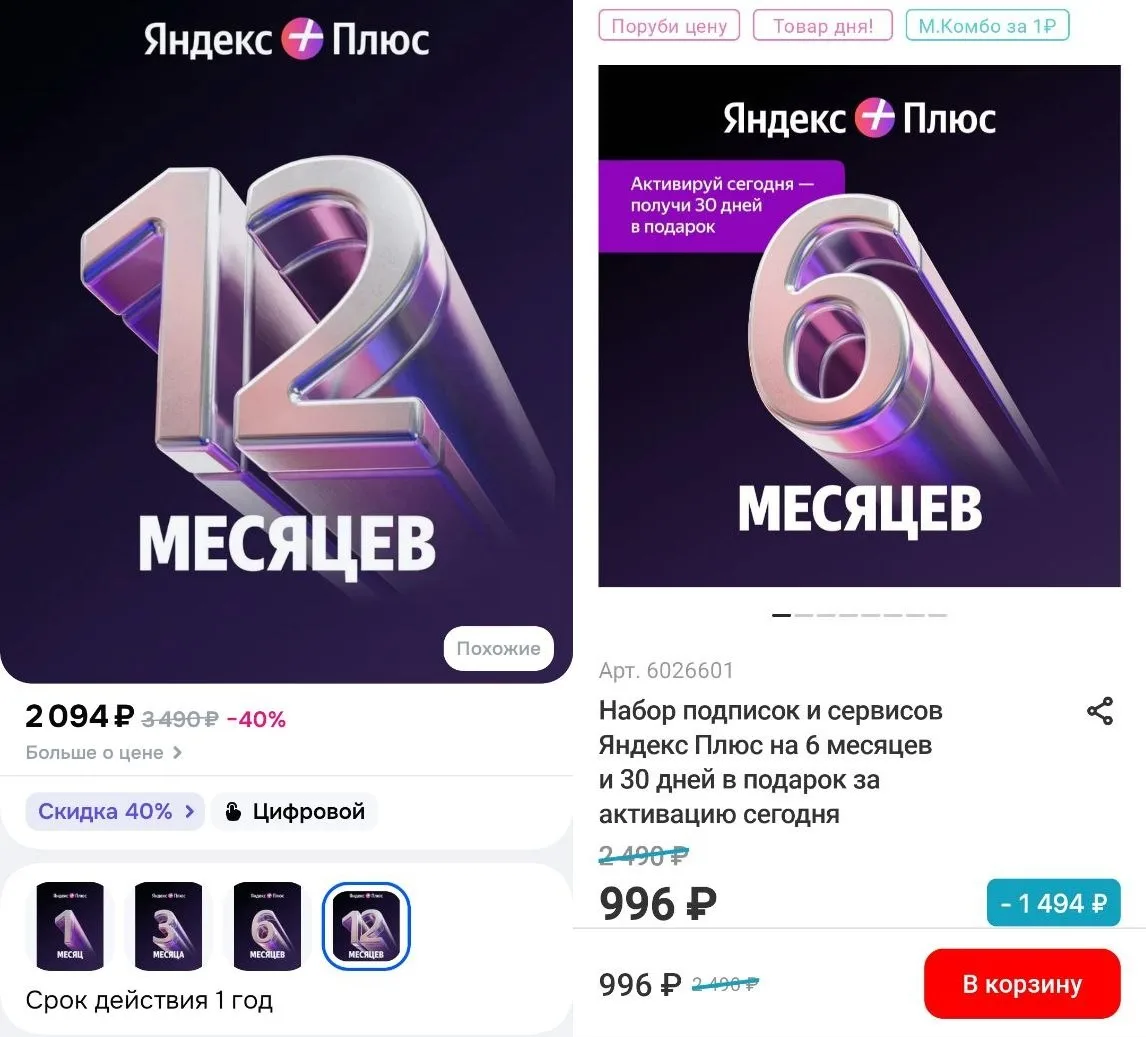This screenshot has width=1146, height=1037.
Task: Tap the Похожие button on the product image
Action: pyautogui.click(x=498, y=648)
